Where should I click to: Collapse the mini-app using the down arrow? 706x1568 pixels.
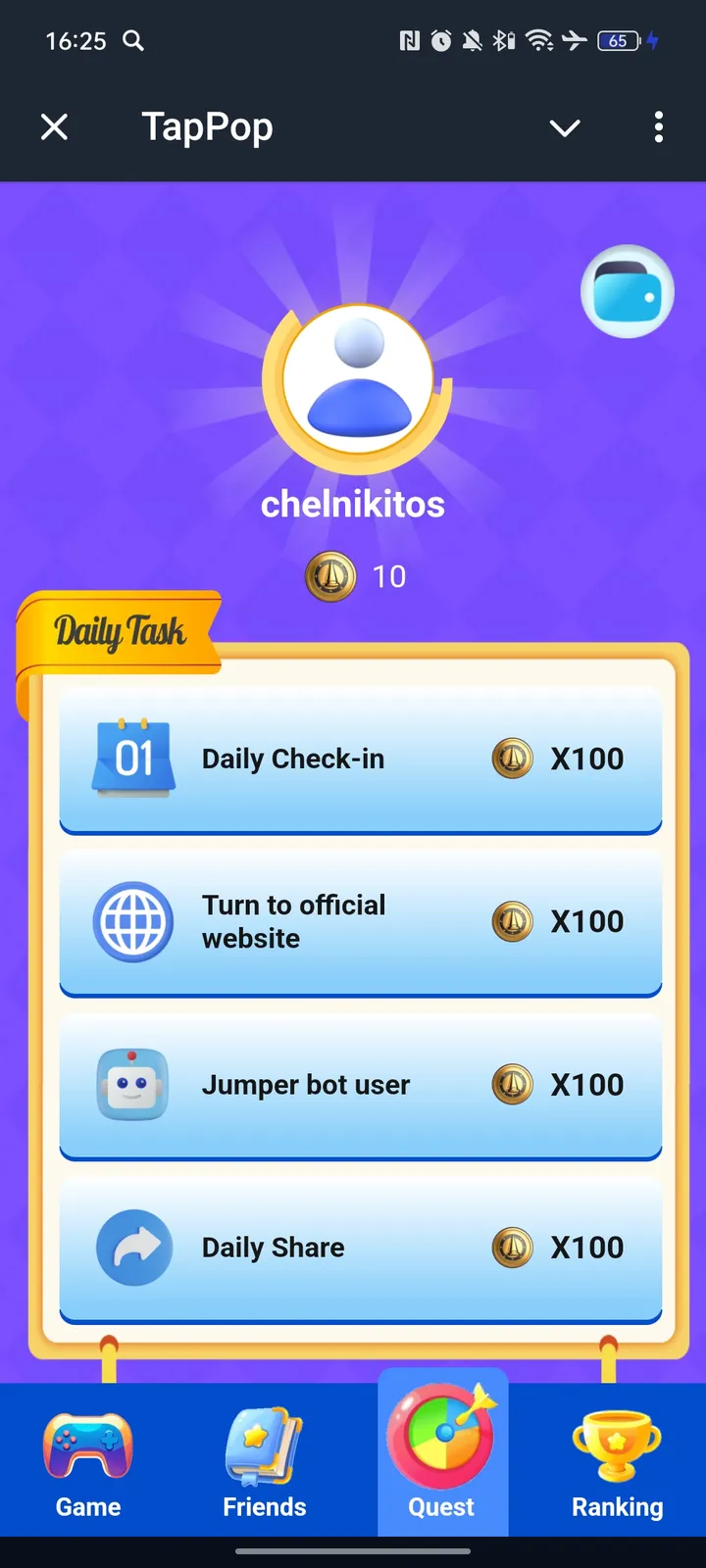[565, 127]
